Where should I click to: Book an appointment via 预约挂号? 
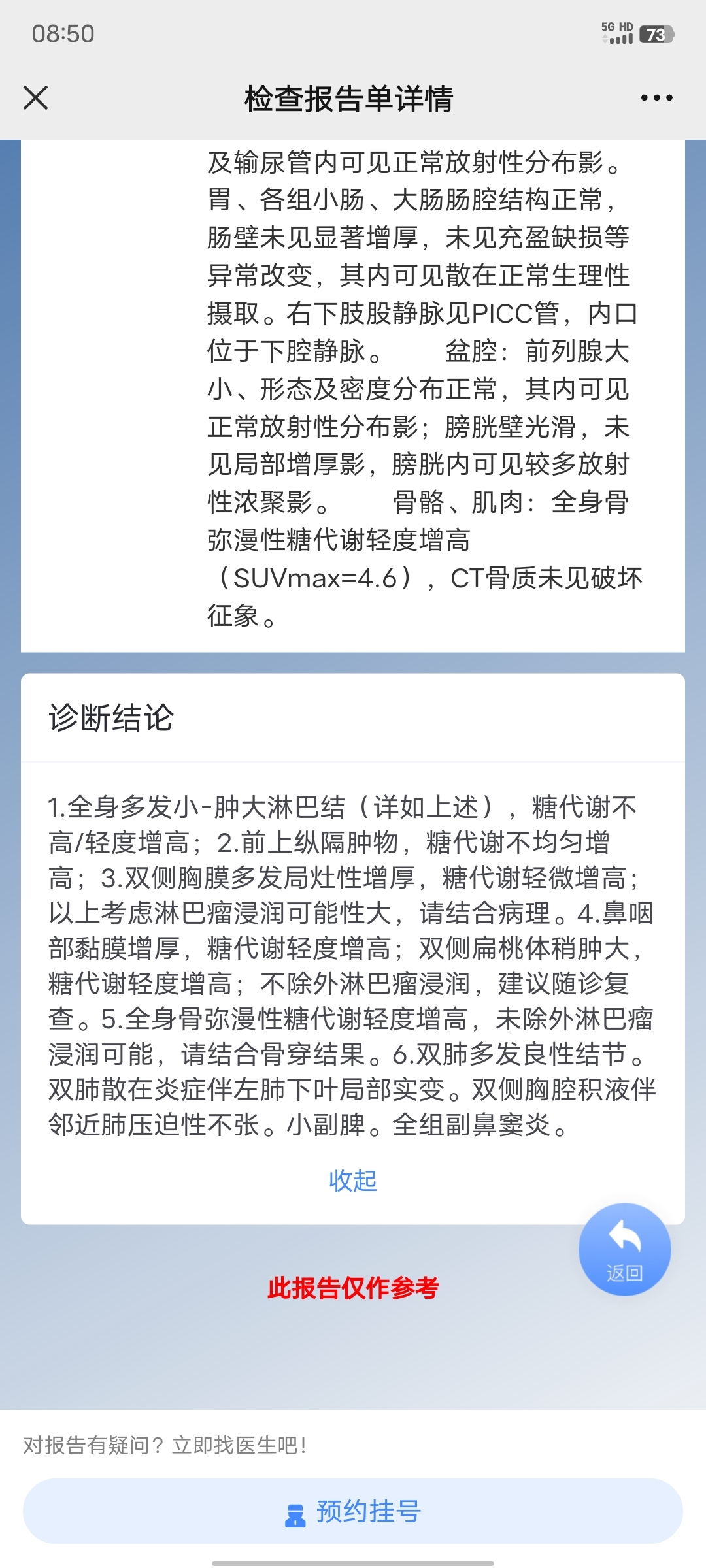[x=353, y=1511]
